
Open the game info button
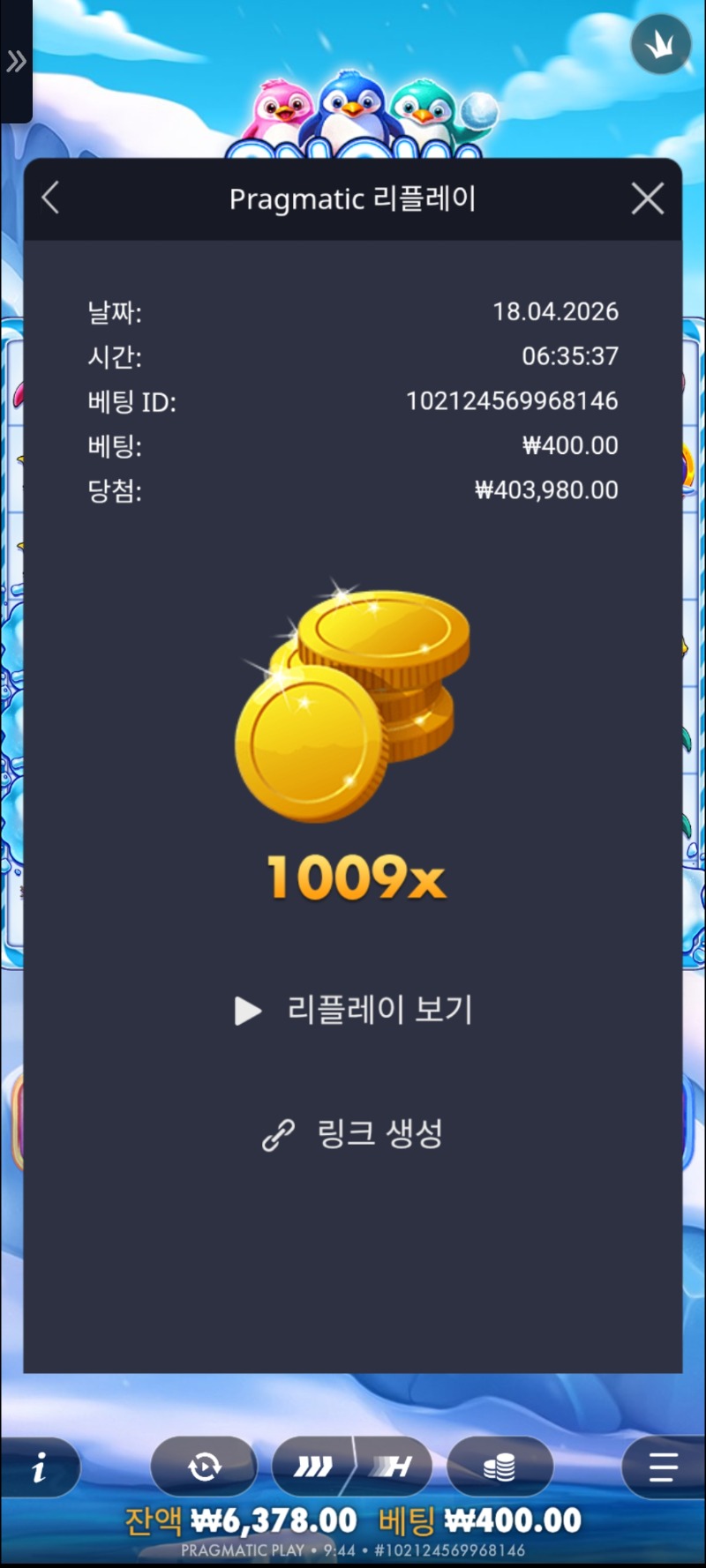point(39,1468)
